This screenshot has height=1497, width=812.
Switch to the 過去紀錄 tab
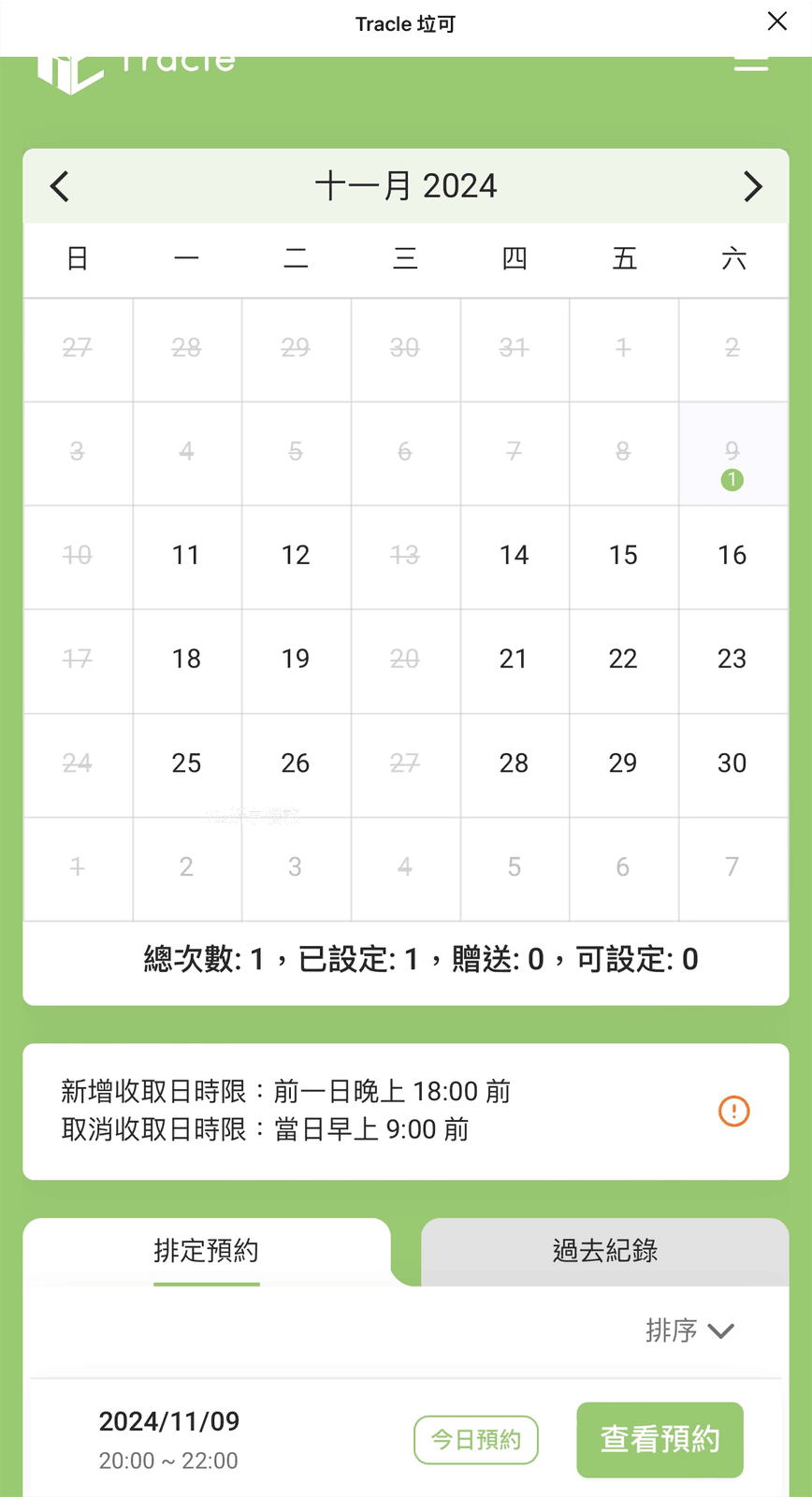pyautogui.click(x=605, y=1251)
